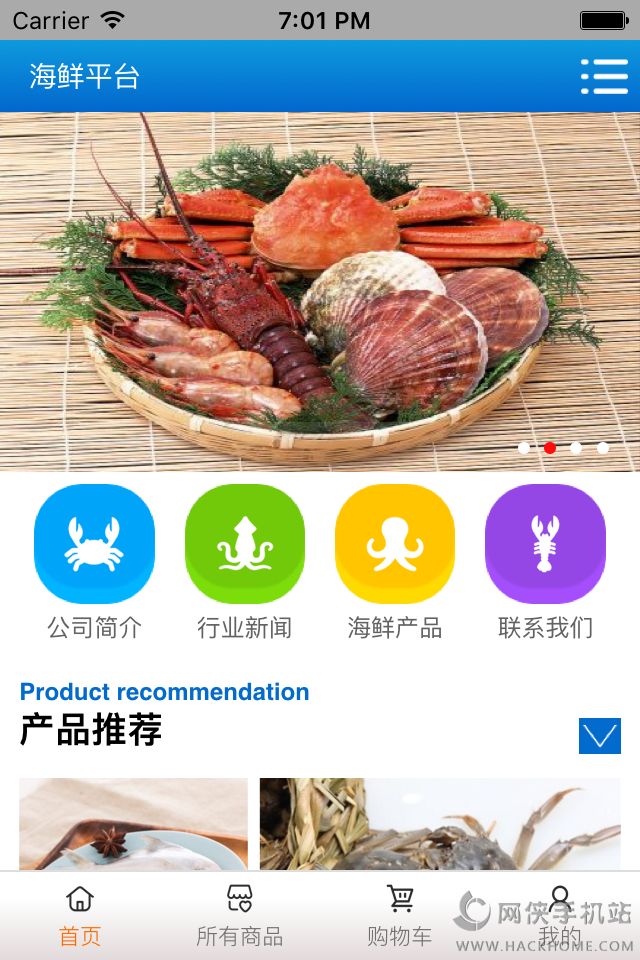
Task: Switch to the 我的 tab
Action: [x=560, y=915]
